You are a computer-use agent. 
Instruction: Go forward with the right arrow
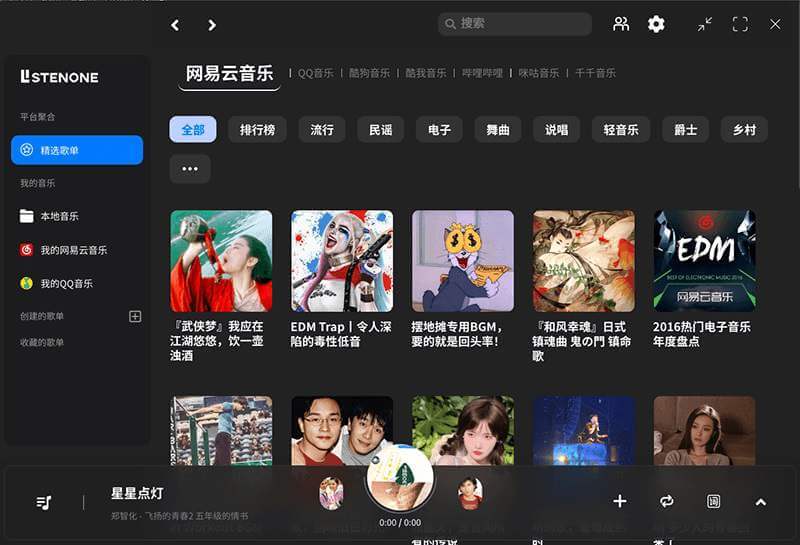211,25
